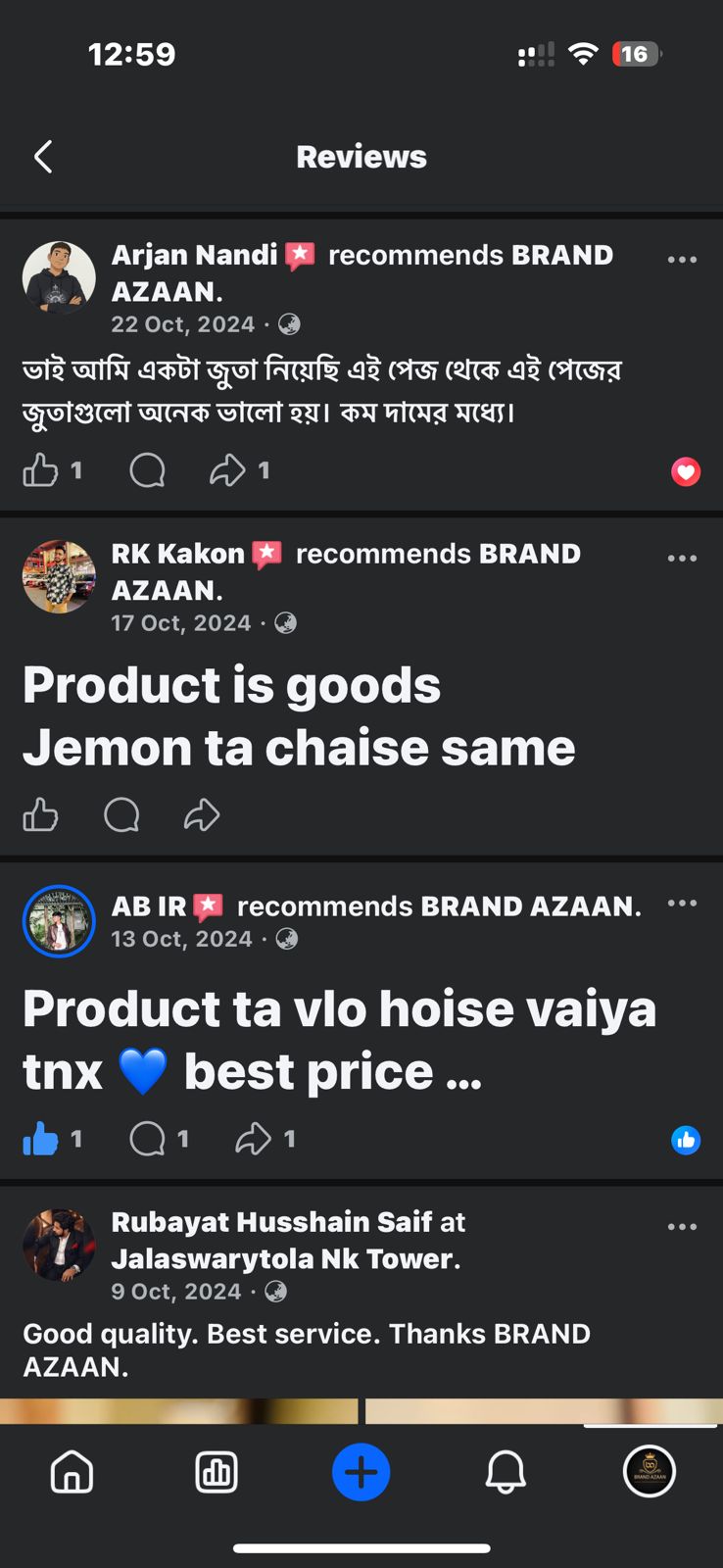Open the notifications bell
Screen dimensions: 723x1568
[506, 1471]
